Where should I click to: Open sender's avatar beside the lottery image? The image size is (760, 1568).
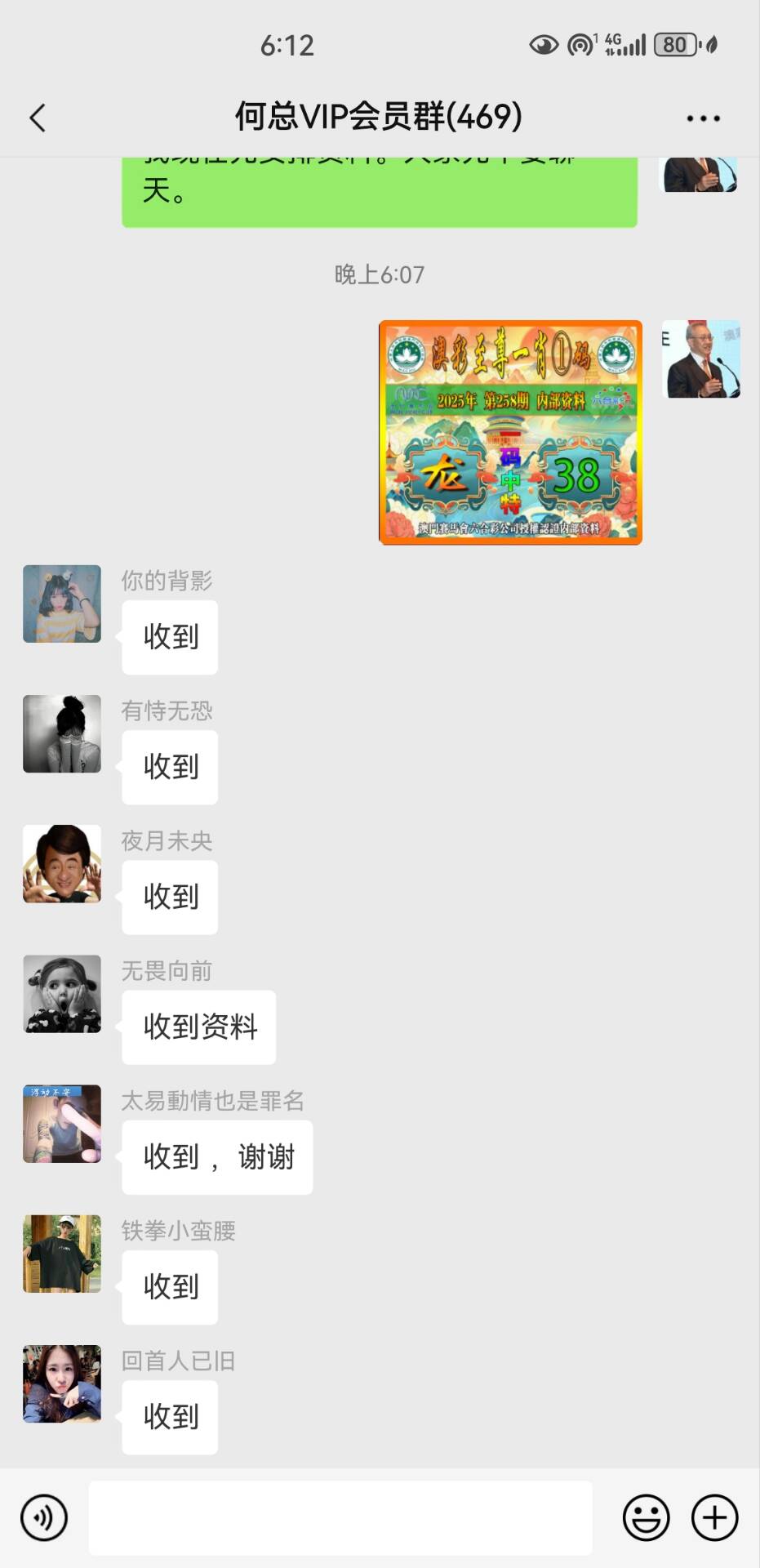click(x=700, y=359)
